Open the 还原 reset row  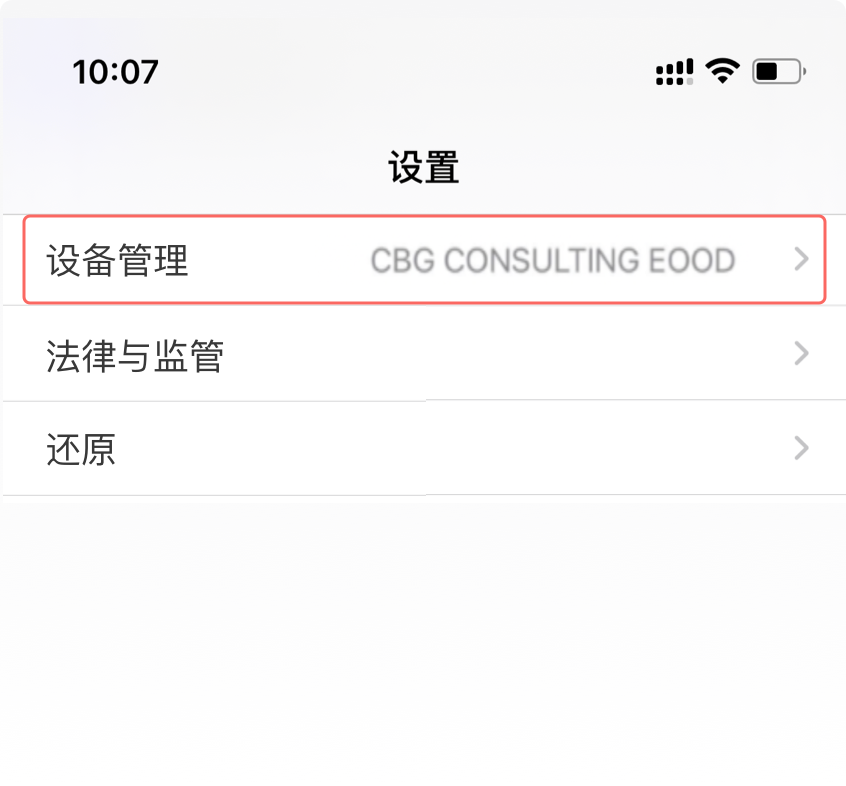(x=423, y=449)
